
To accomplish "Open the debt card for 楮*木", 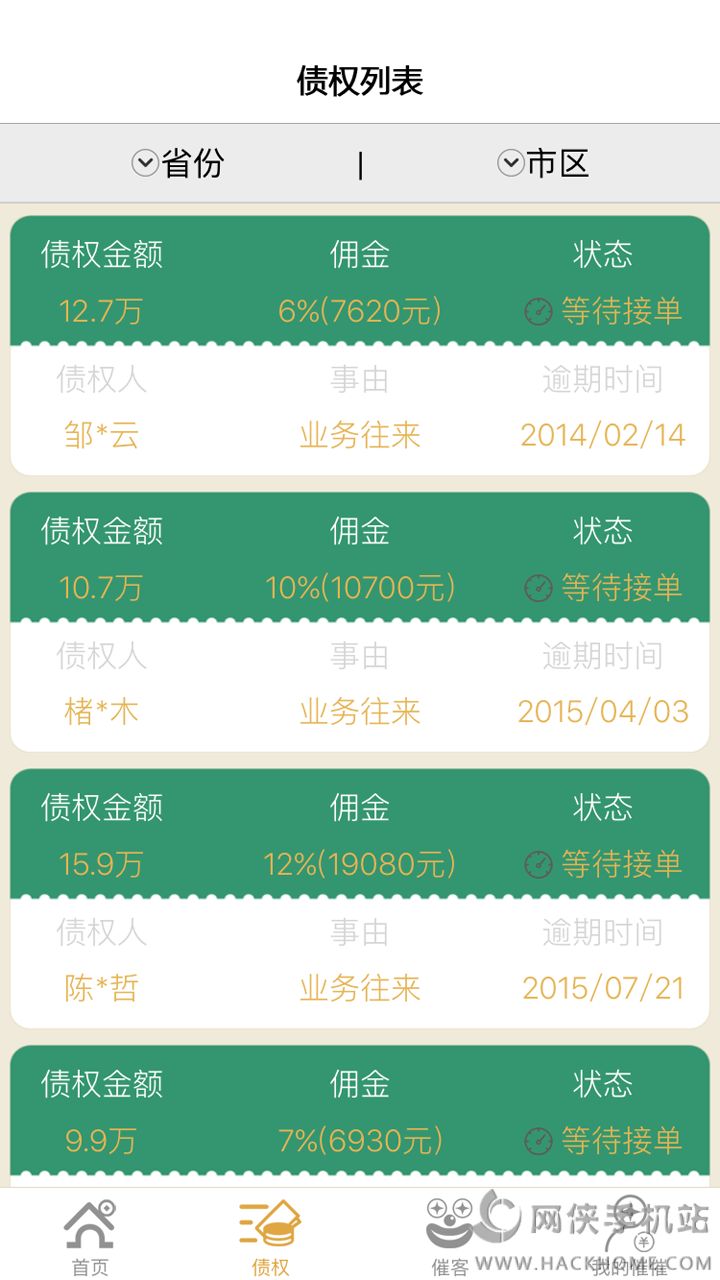I will 360,622.
